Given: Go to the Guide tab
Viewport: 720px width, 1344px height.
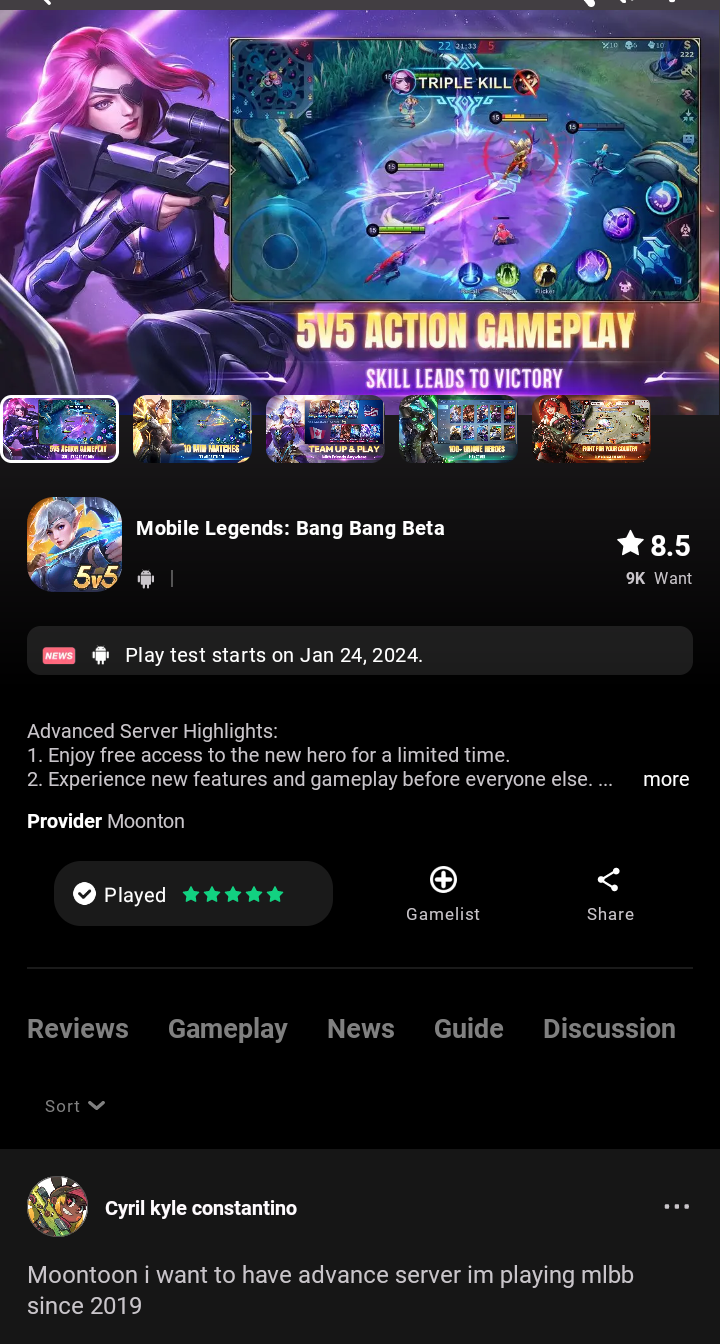Looking at the screenshot, I should (x=469, y=1029).
